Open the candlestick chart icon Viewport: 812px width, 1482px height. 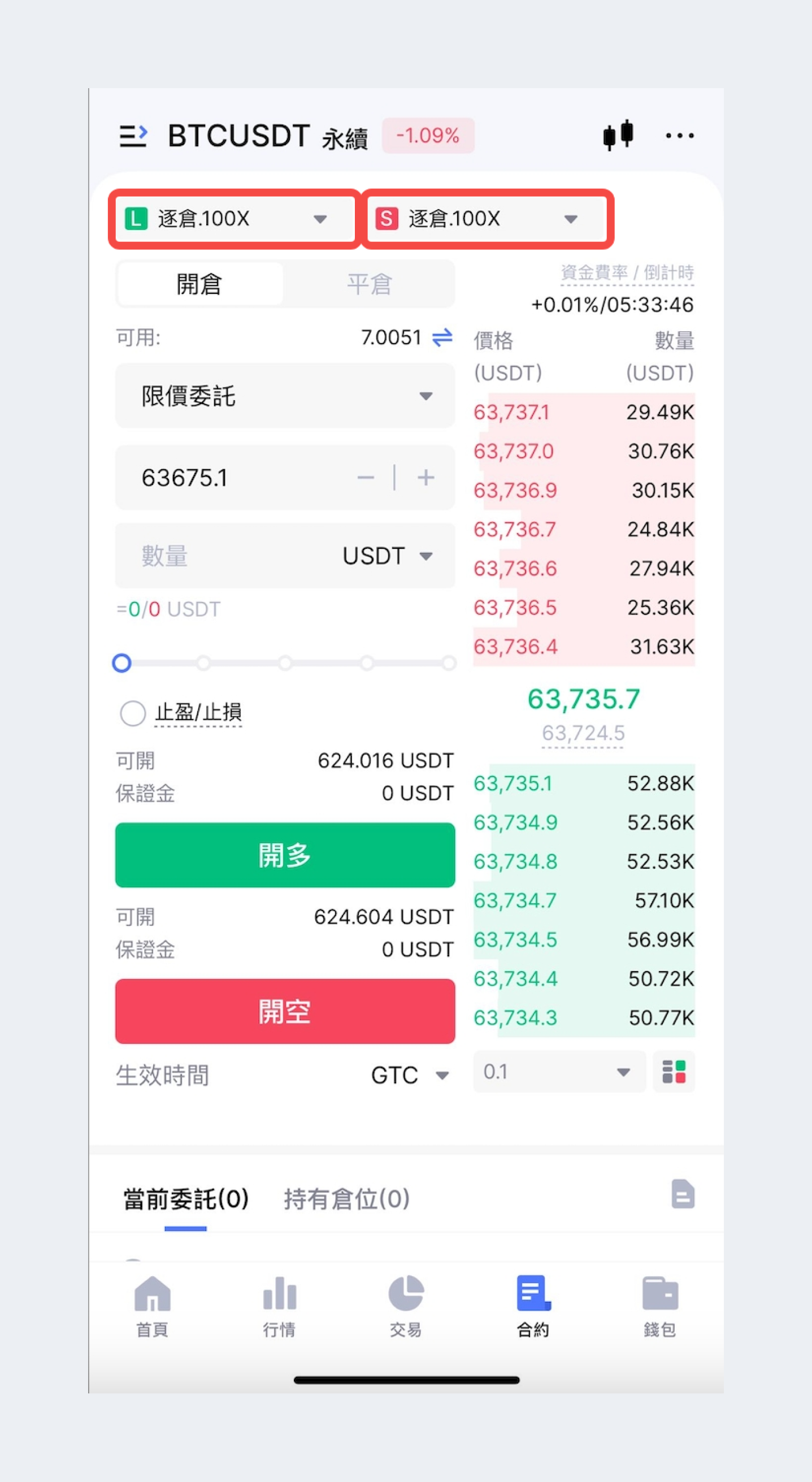(x=618, y=135)
